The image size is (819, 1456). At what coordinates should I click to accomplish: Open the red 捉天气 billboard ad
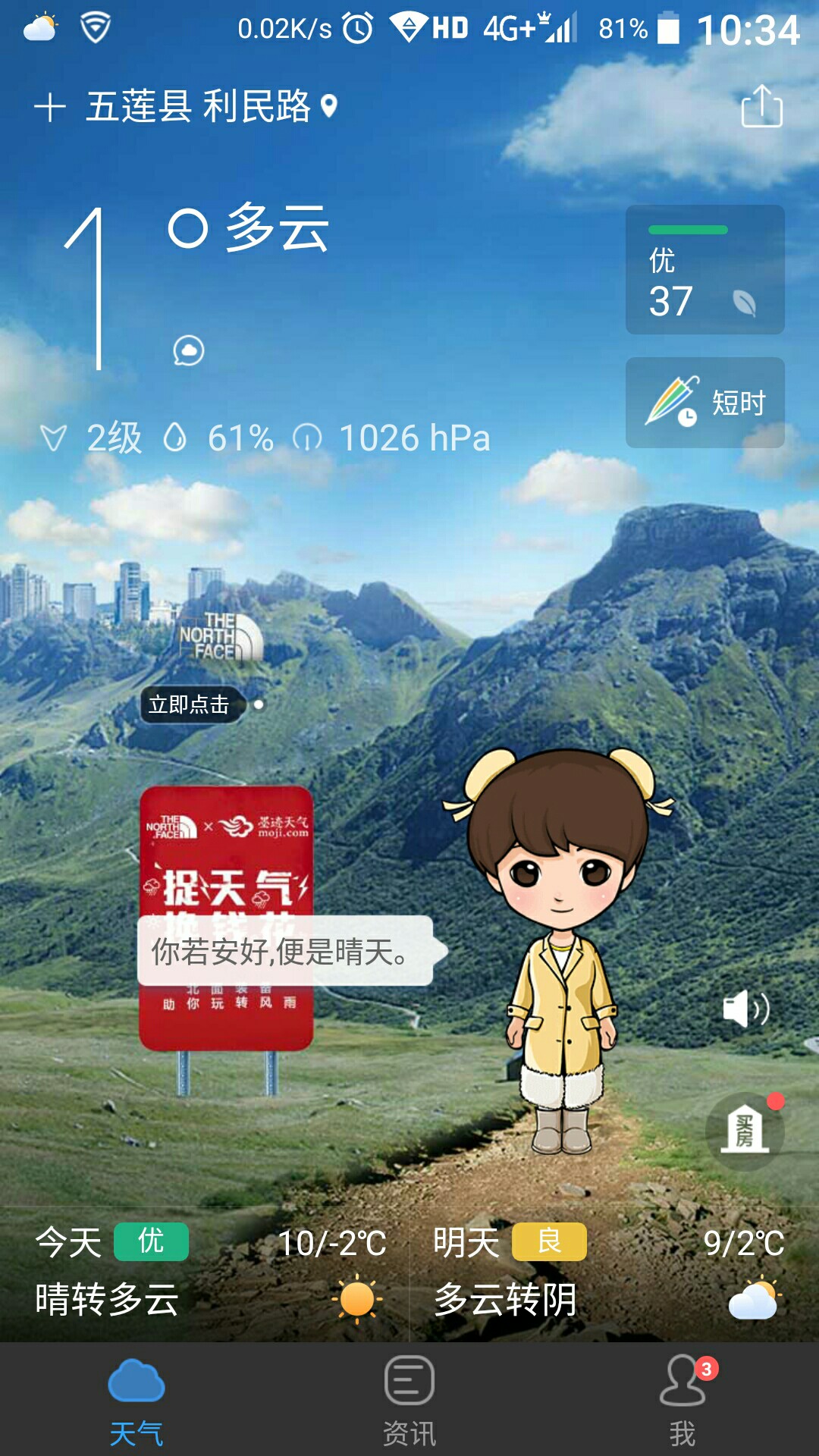click(x=226, y=918)
